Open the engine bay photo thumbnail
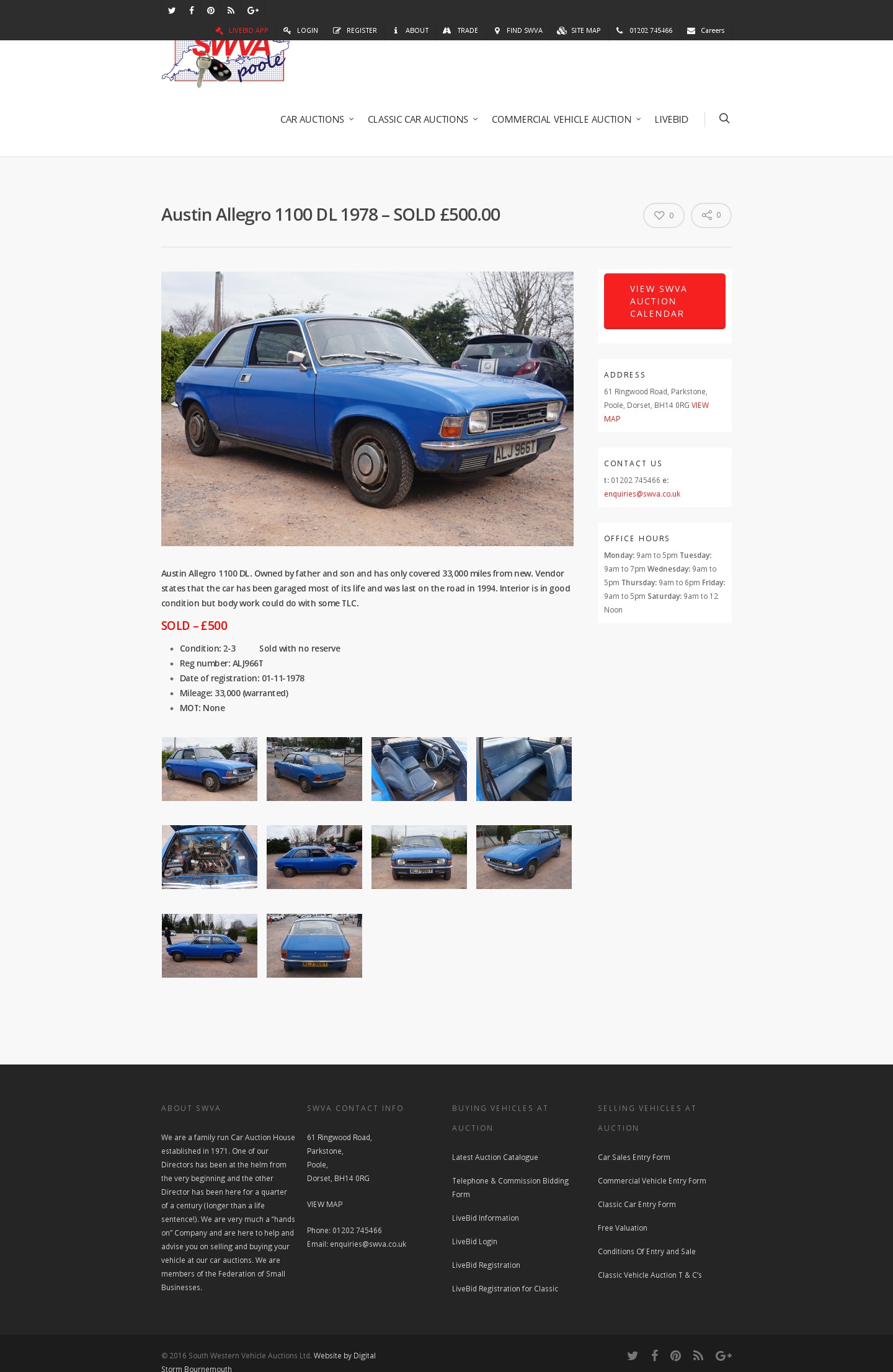The height and width of the screenshot is (1372, 893). 209,857
